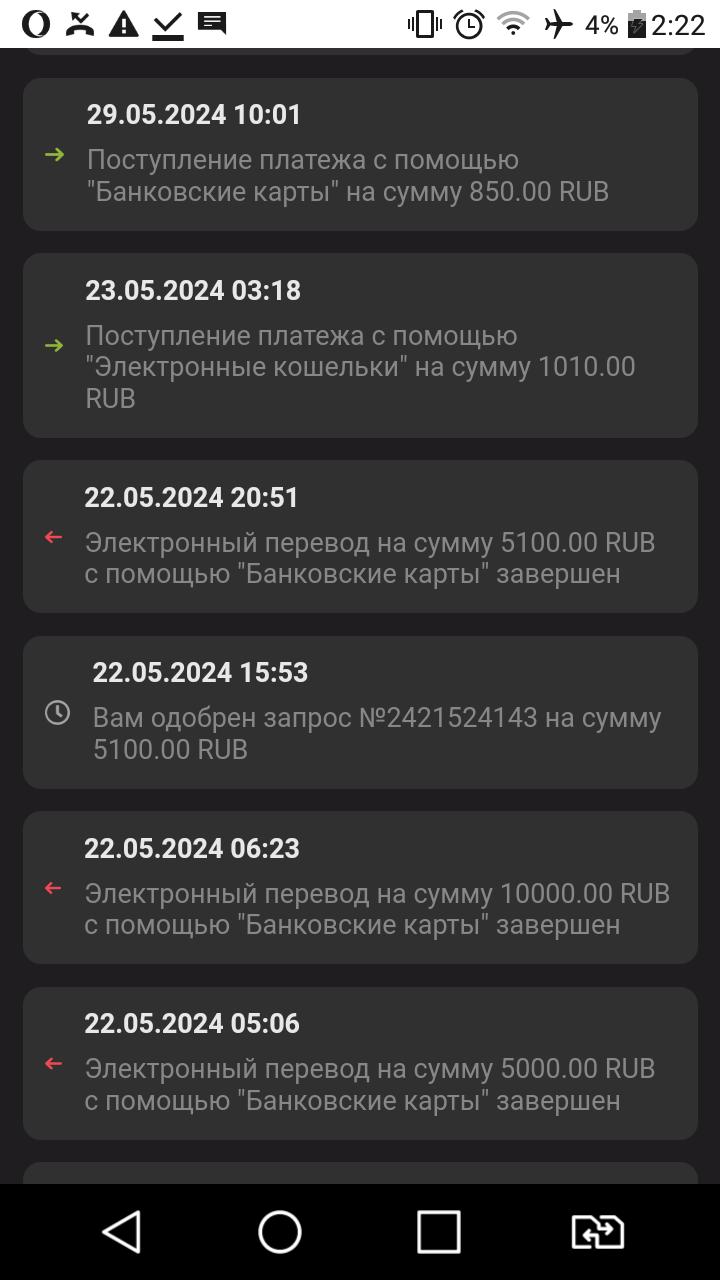Image resolution: width=720 pixels, height=1280 pixels.
Task: Open the recent apps overview
Action: (x=438, y=1232)
